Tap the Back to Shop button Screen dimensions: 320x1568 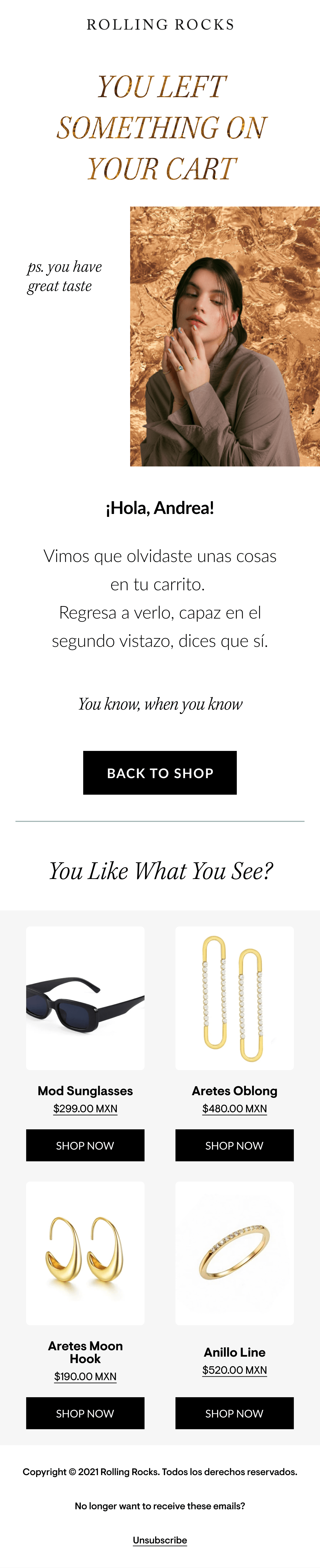coord(159,773)
